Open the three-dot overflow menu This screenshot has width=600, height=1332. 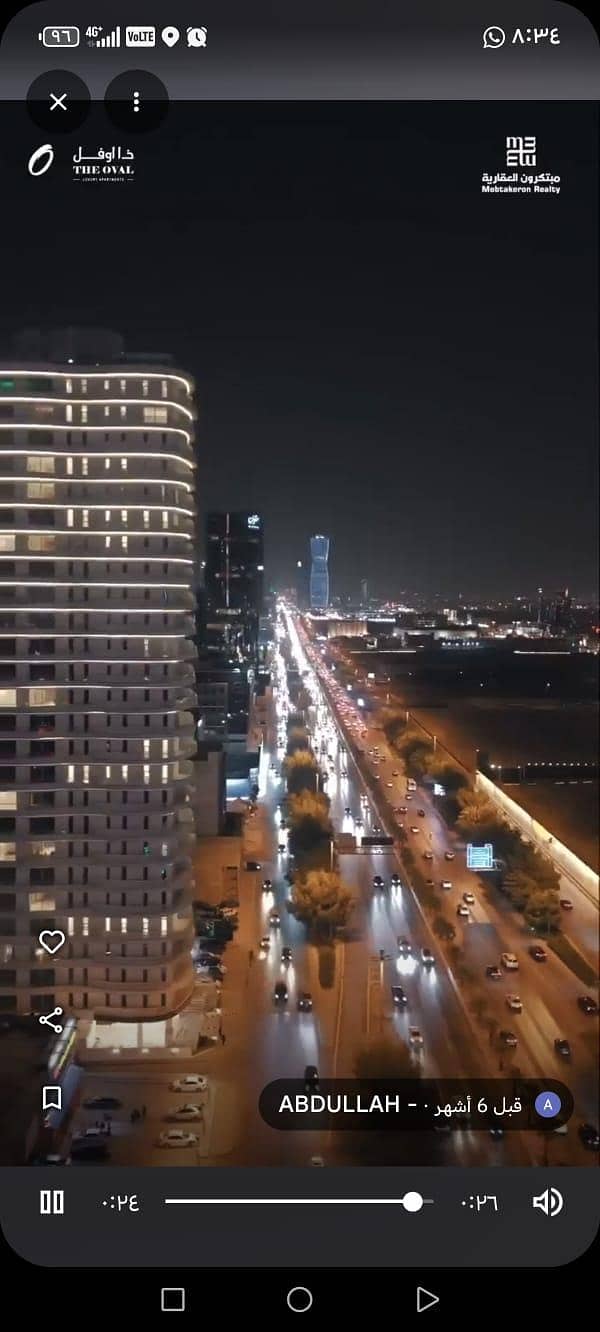coord(136,102)
